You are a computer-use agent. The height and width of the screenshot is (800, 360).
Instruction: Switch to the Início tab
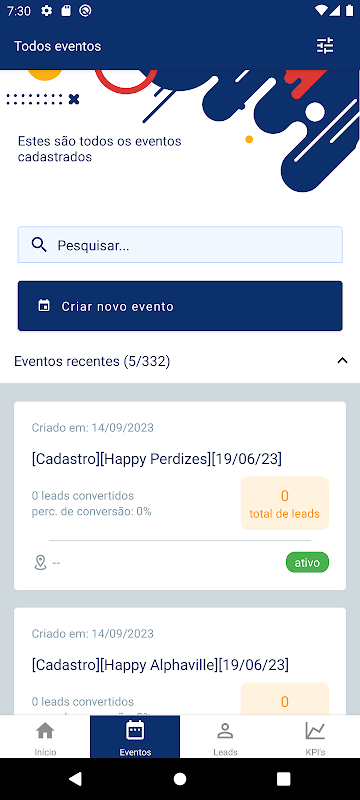pyautogui.click(x=45, y=737)
